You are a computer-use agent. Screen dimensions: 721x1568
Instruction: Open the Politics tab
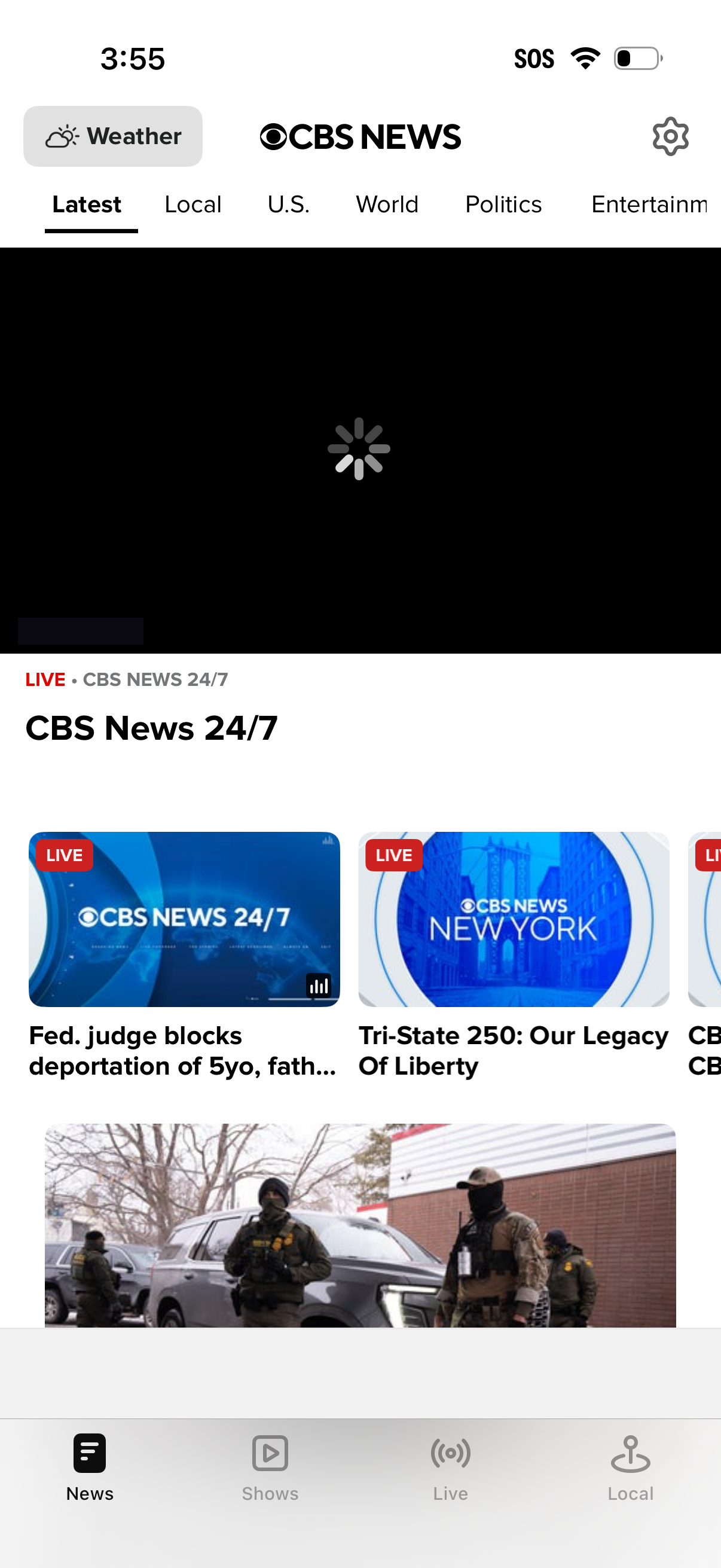click(x=503, y=205)
